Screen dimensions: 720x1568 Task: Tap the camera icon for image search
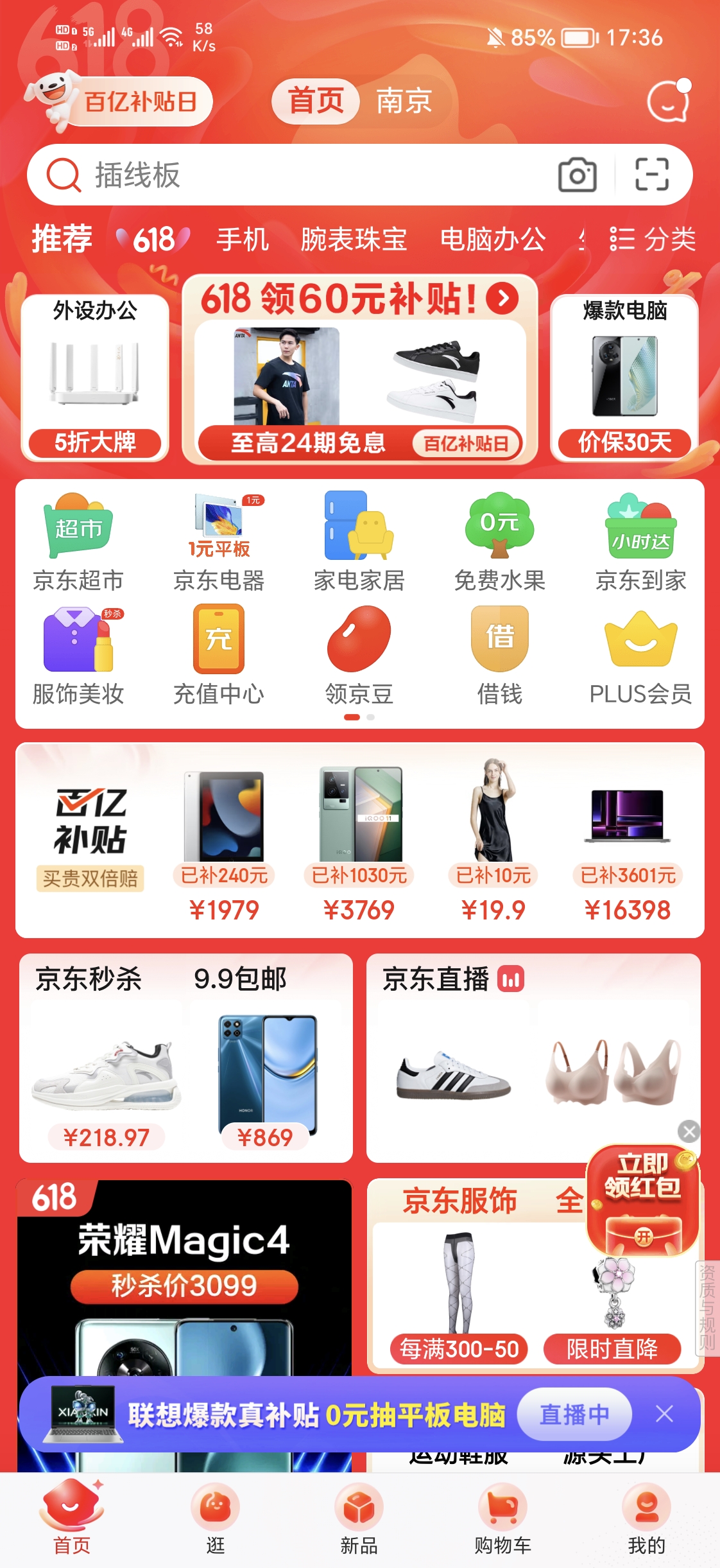click(x=576, y=173)
